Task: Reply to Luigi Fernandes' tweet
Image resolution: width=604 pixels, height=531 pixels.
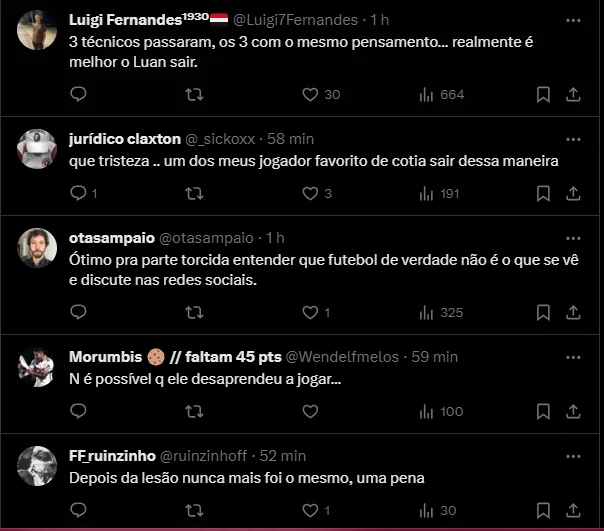Action: pos(79,94)
